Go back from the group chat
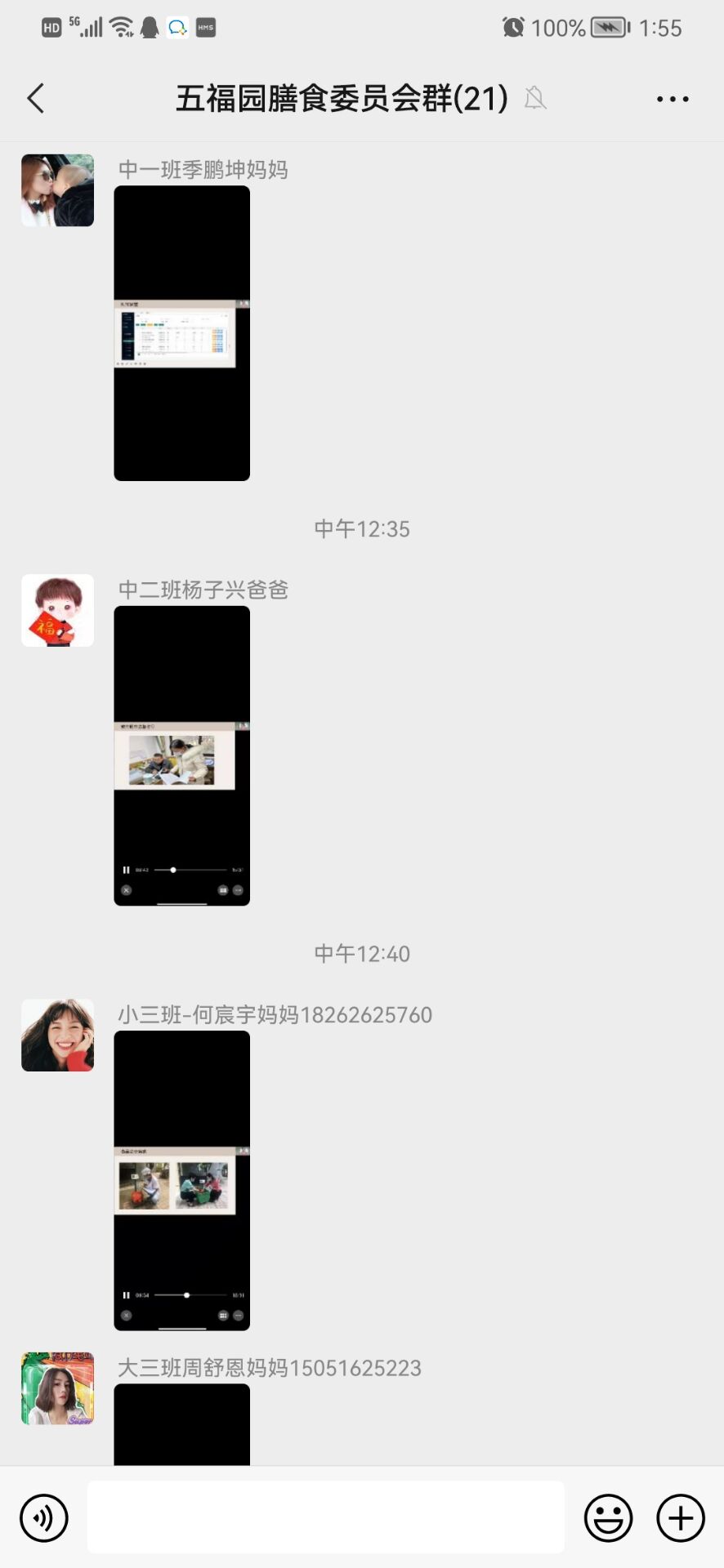724x1568 pixels. [x=36, y=99]
